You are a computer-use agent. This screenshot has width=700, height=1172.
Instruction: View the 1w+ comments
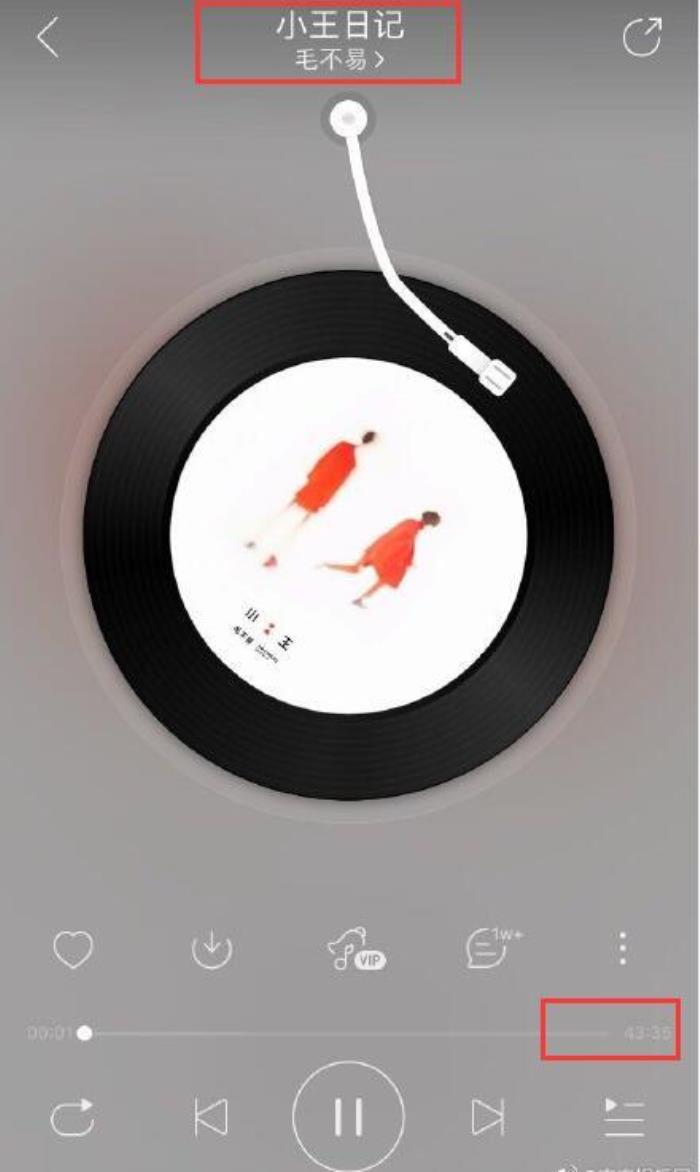491,948
